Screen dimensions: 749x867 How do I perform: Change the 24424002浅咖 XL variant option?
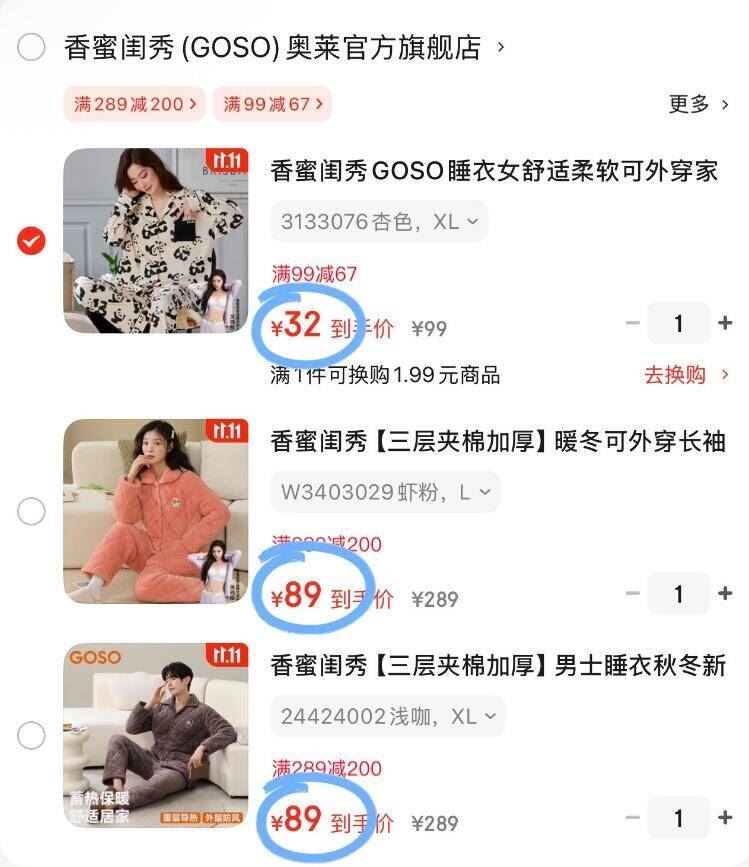coord(388,716)
